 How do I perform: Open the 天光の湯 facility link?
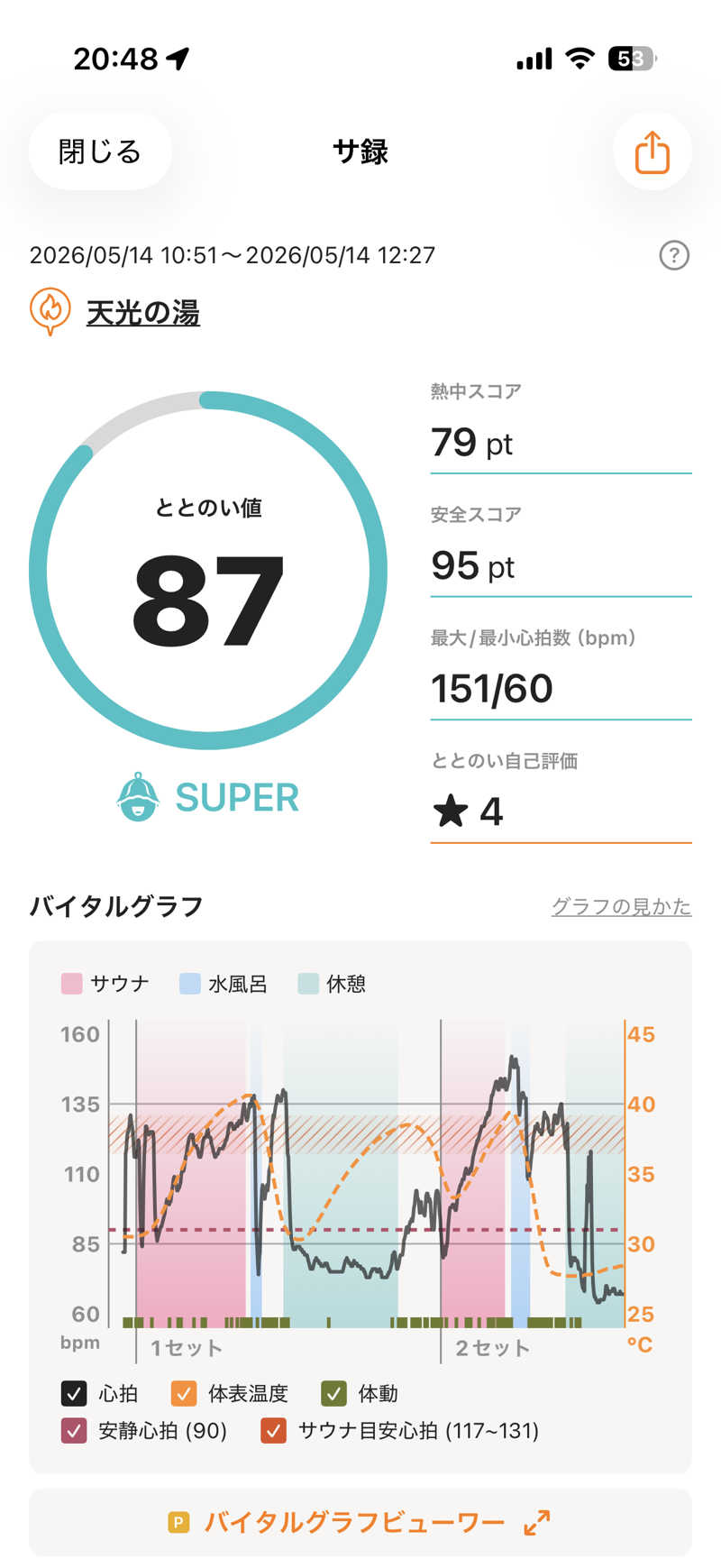[142, 313]
